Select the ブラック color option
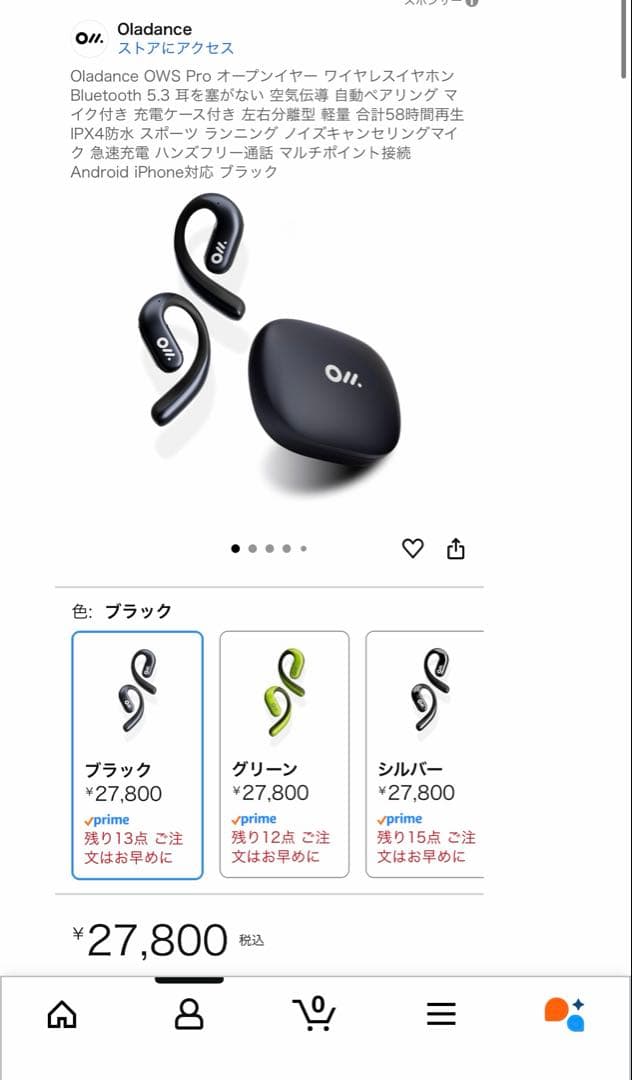Screen dimensions: 632x1080 [x=137, y=755]
